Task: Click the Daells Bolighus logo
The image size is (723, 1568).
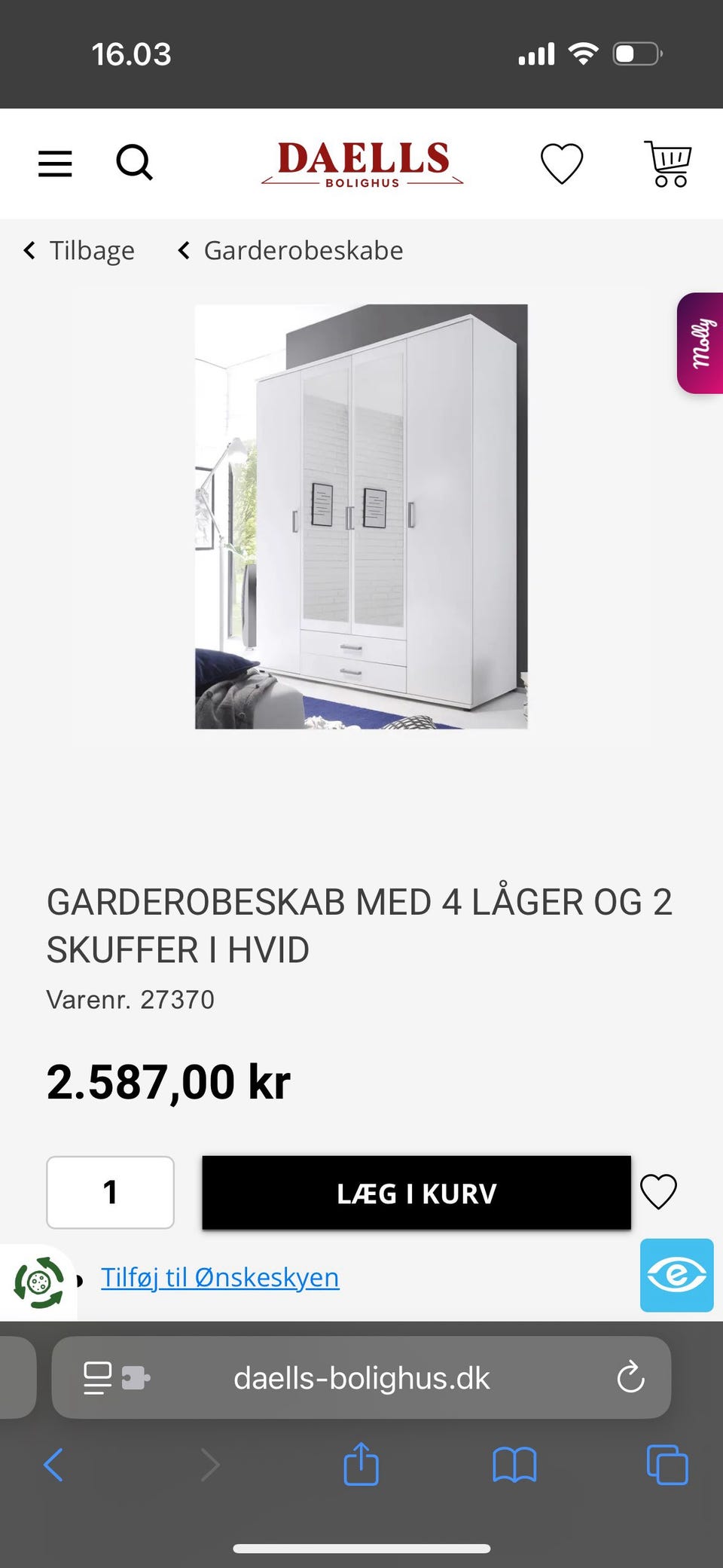Action: [362, 163]
